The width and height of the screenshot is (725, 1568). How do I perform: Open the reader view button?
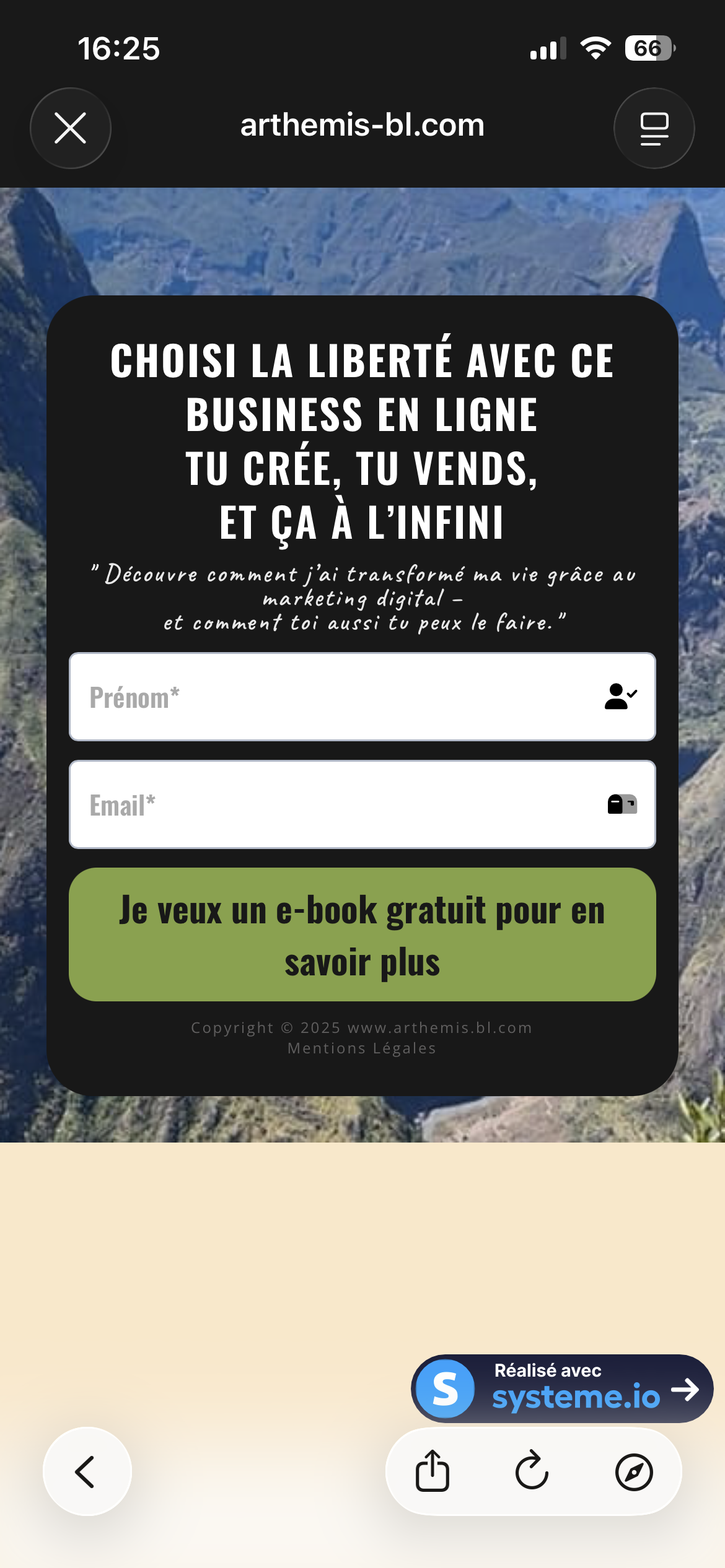(654, 128)
